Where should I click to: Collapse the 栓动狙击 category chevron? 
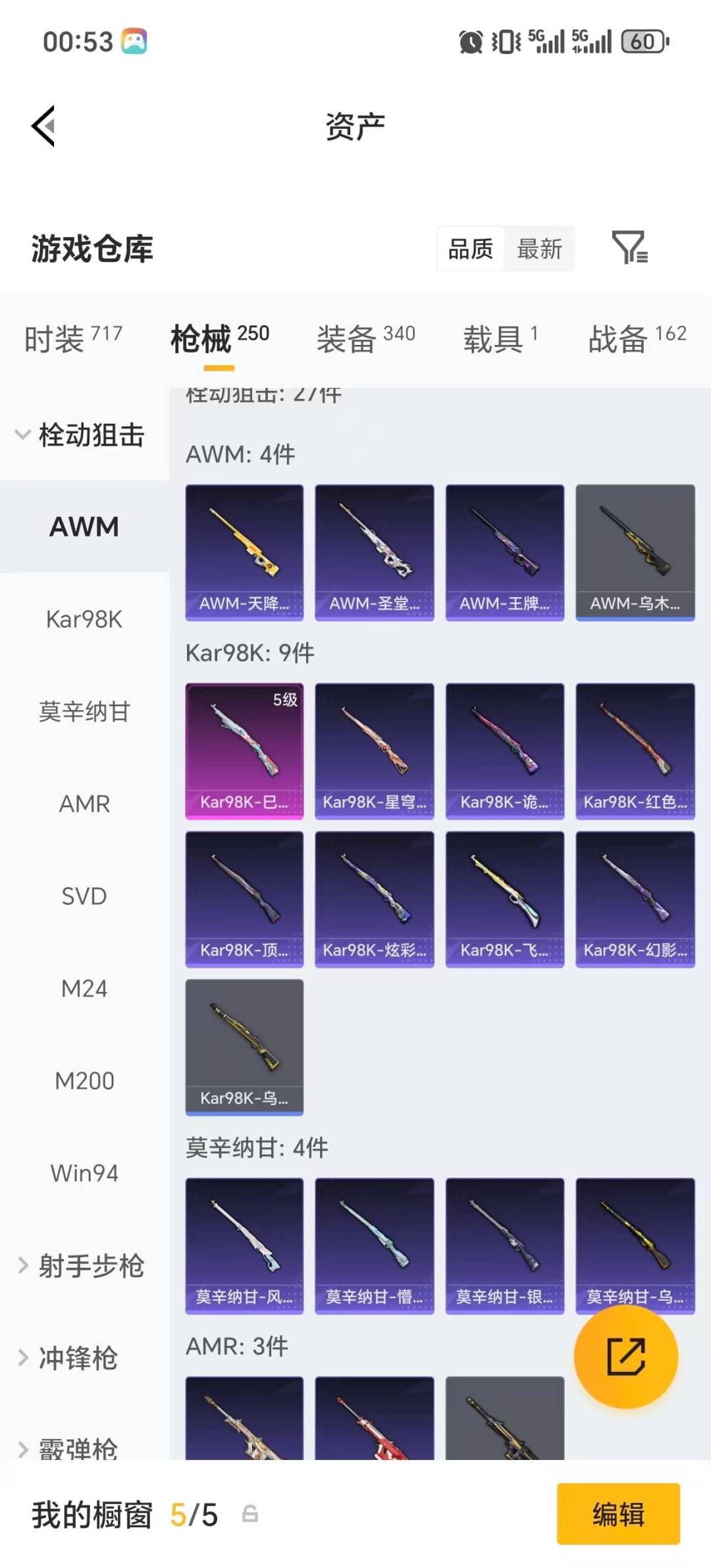point(22,434)
